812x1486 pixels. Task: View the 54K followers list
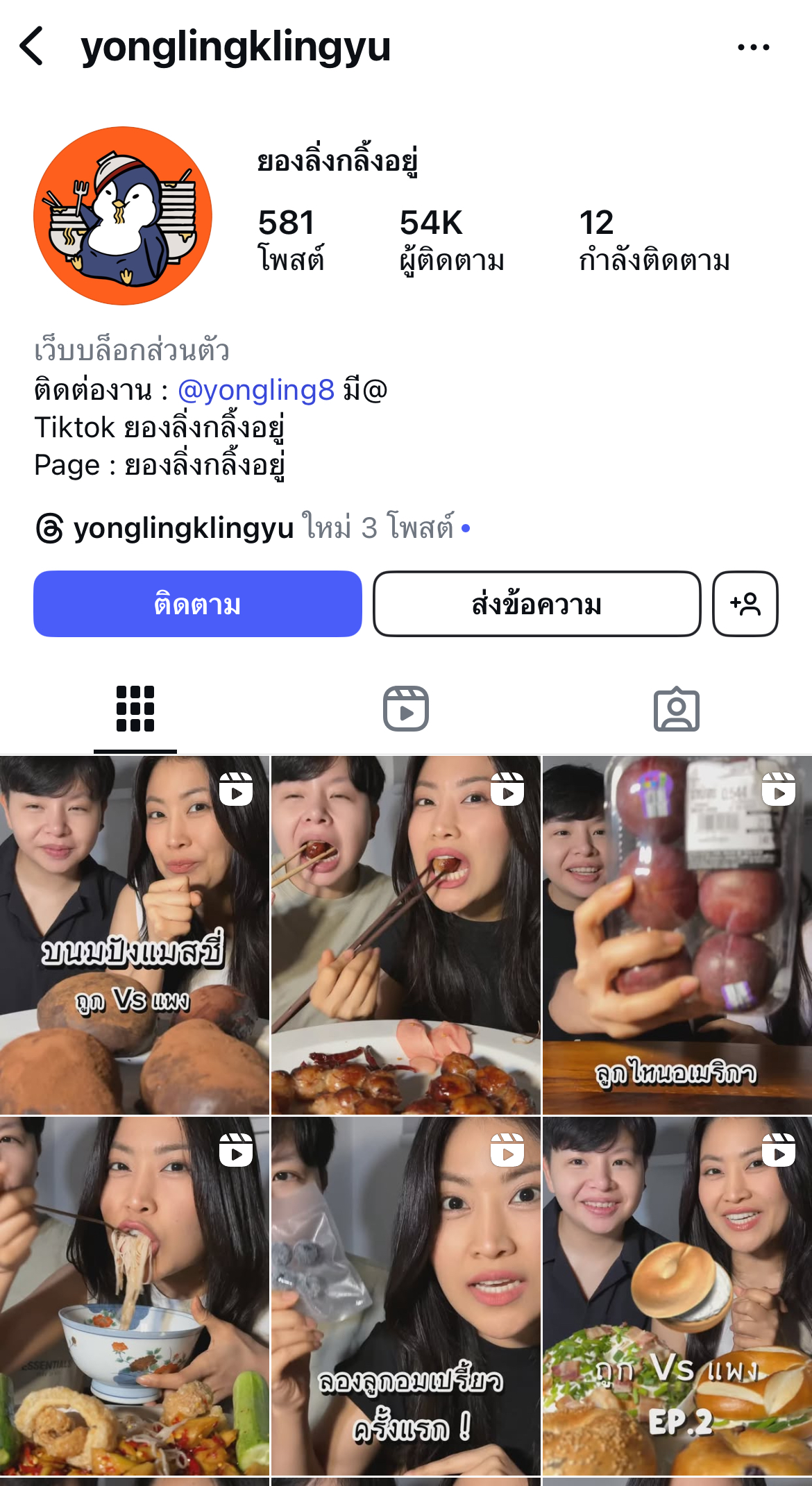pos(451,240)
